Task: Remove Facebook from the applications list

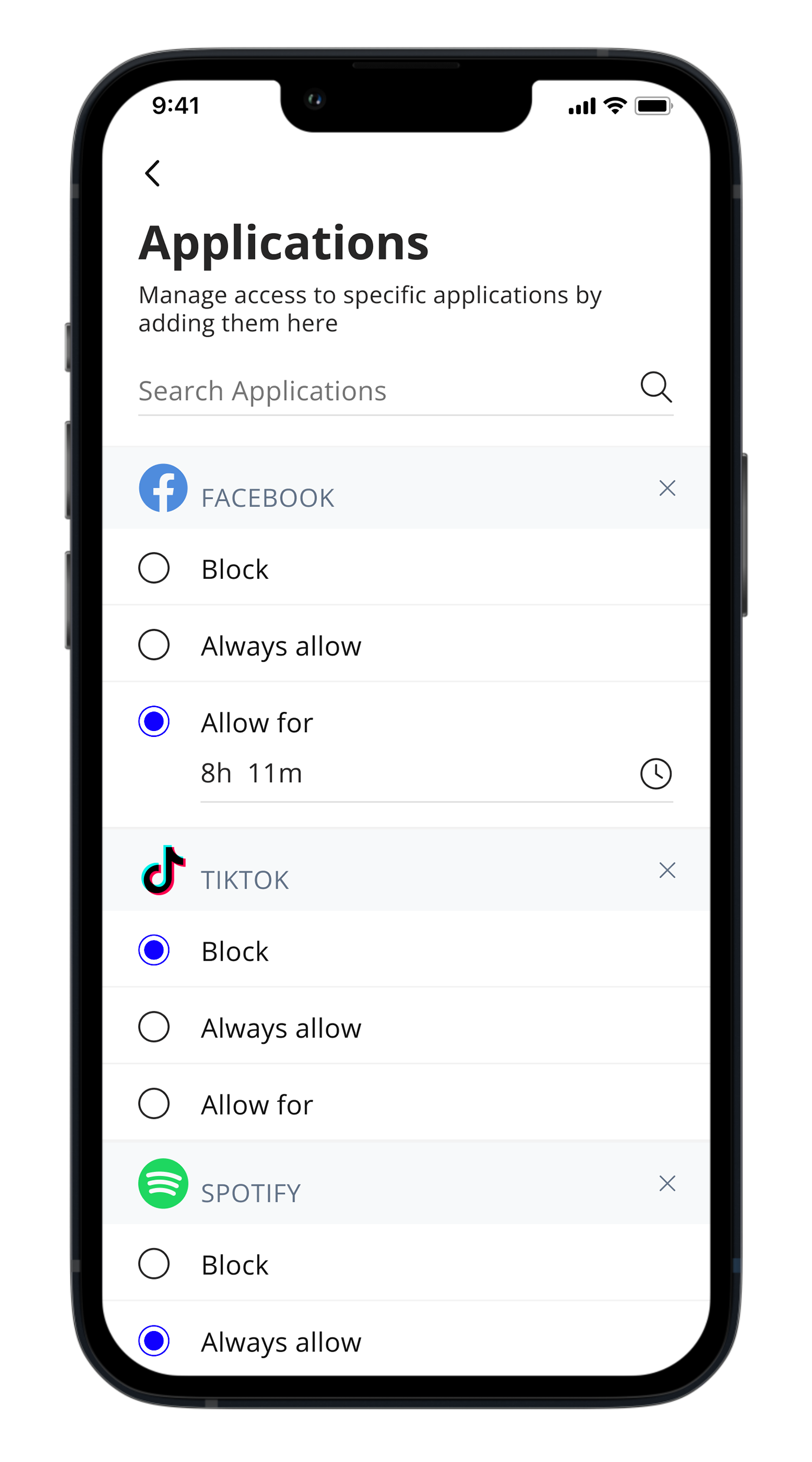Action: (667, 488)
